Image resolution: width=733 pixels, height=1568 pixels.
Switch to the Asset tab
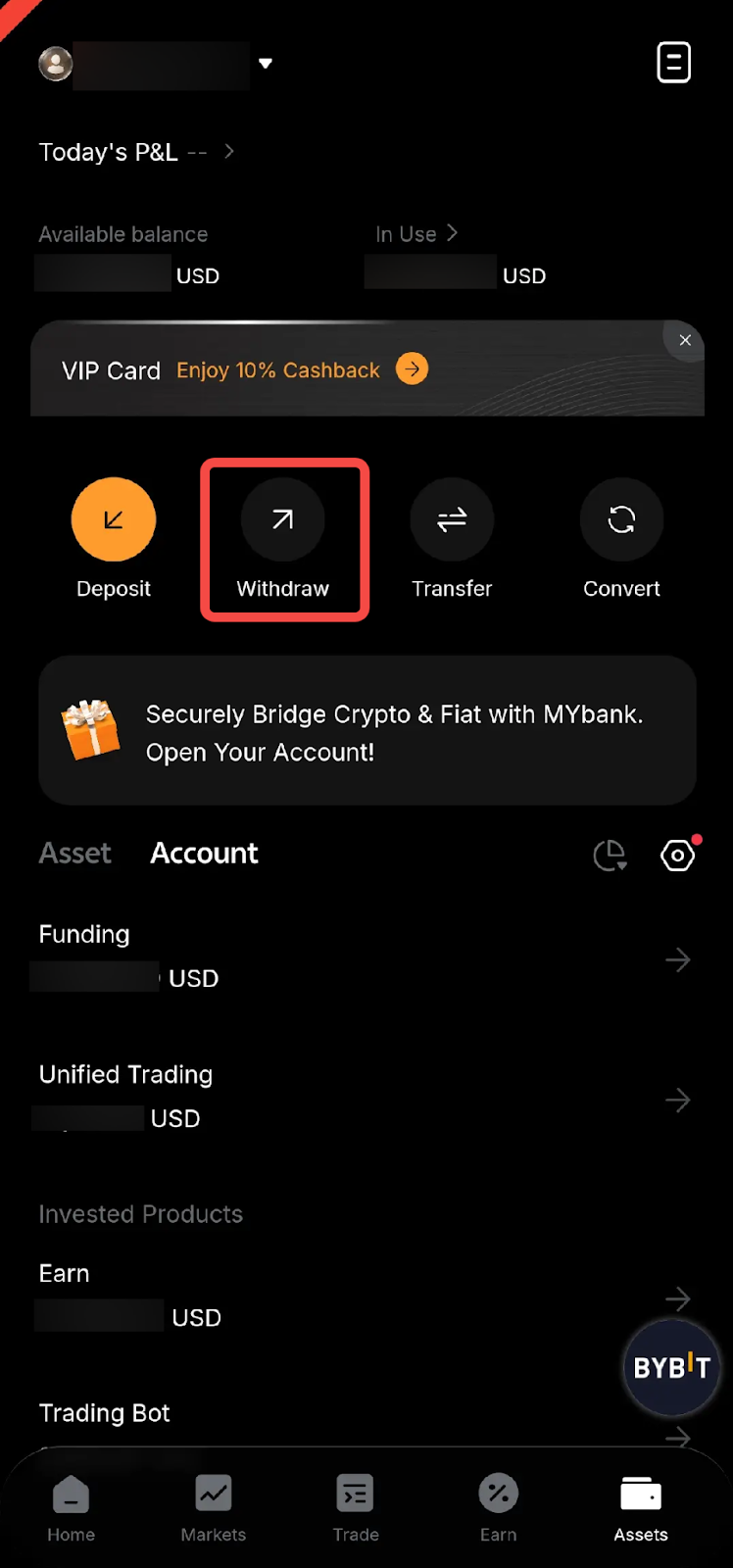coord(74,854)
